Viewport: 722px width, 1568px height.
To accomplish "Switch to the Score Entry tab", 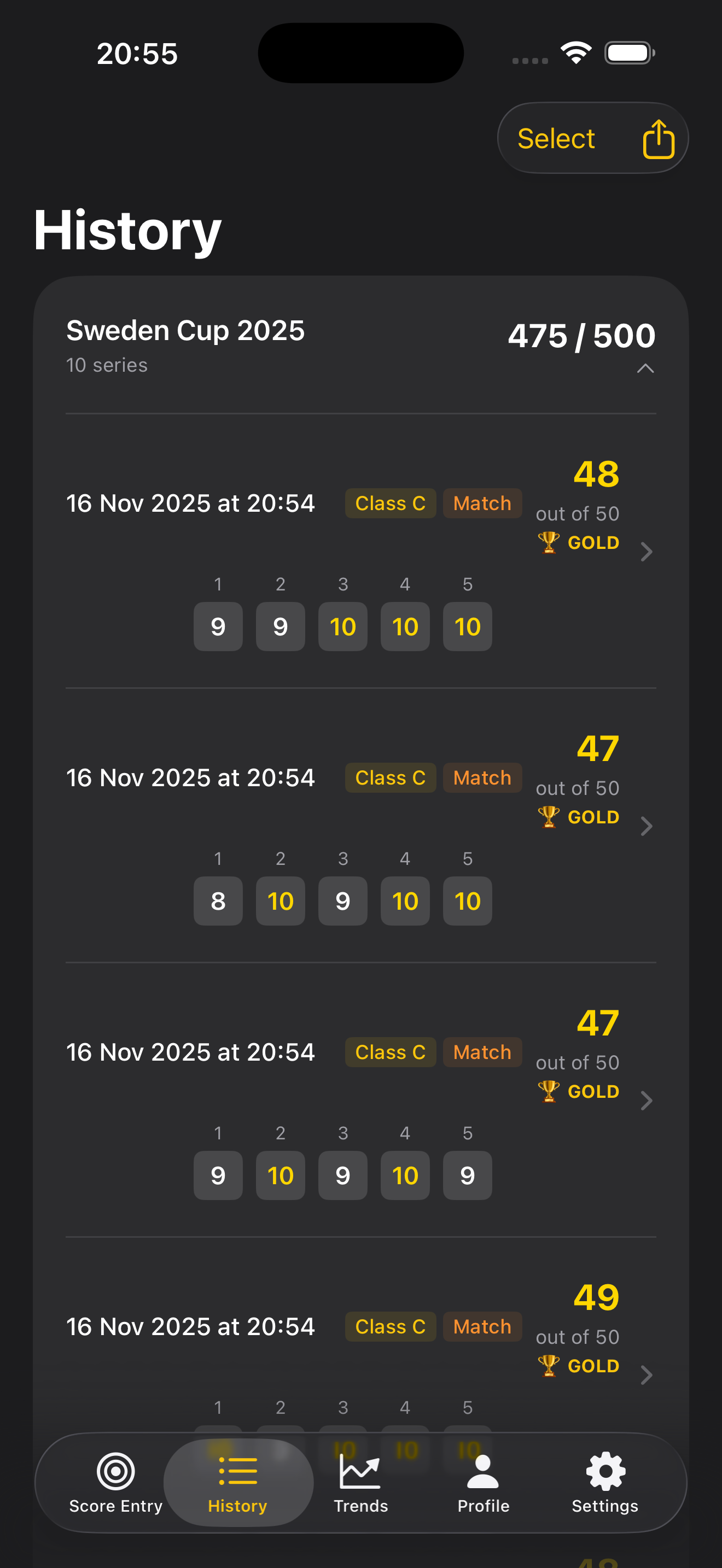I will point(115,1483).
